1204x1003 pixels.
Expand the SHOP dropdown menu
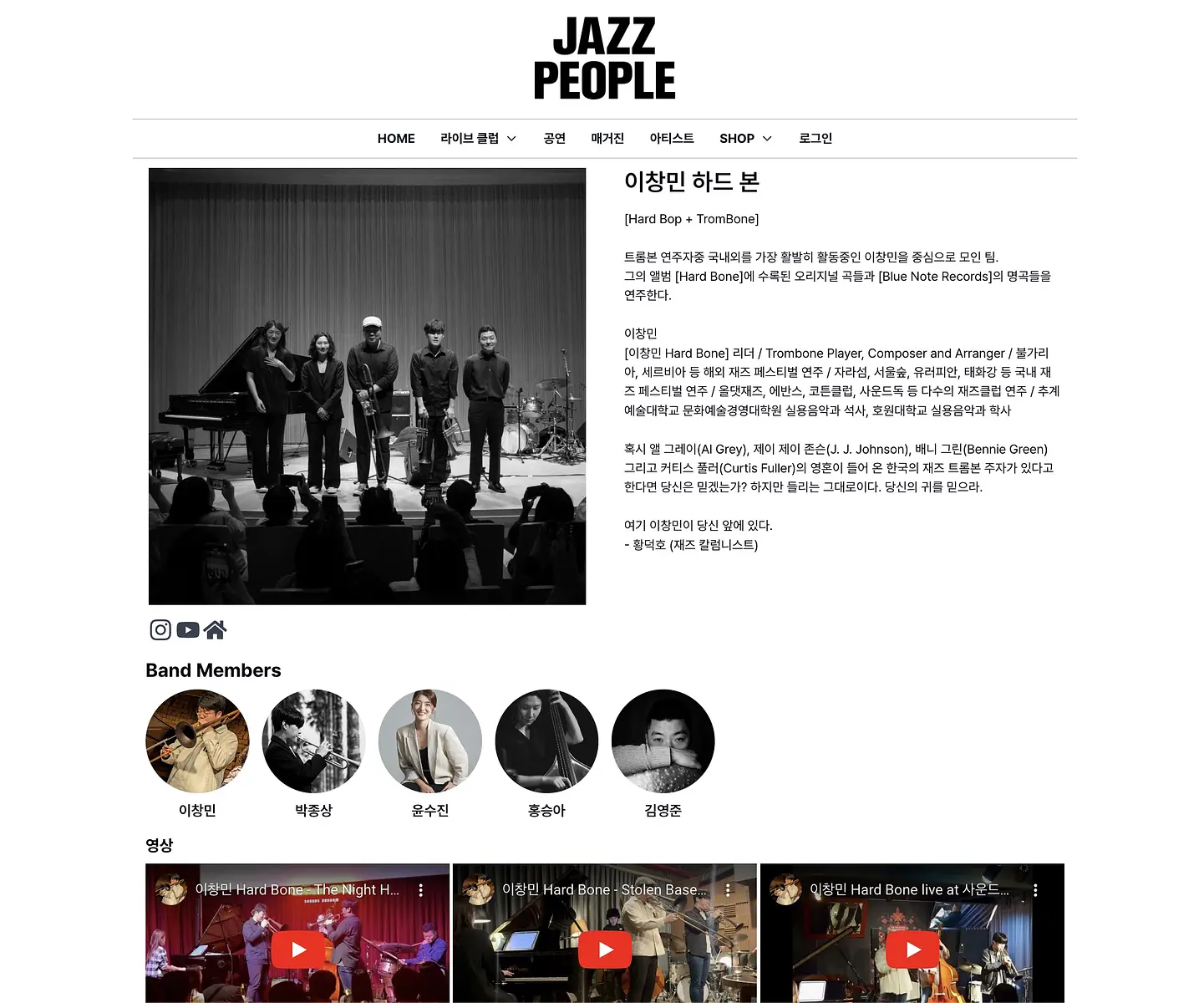click(745, 139)
